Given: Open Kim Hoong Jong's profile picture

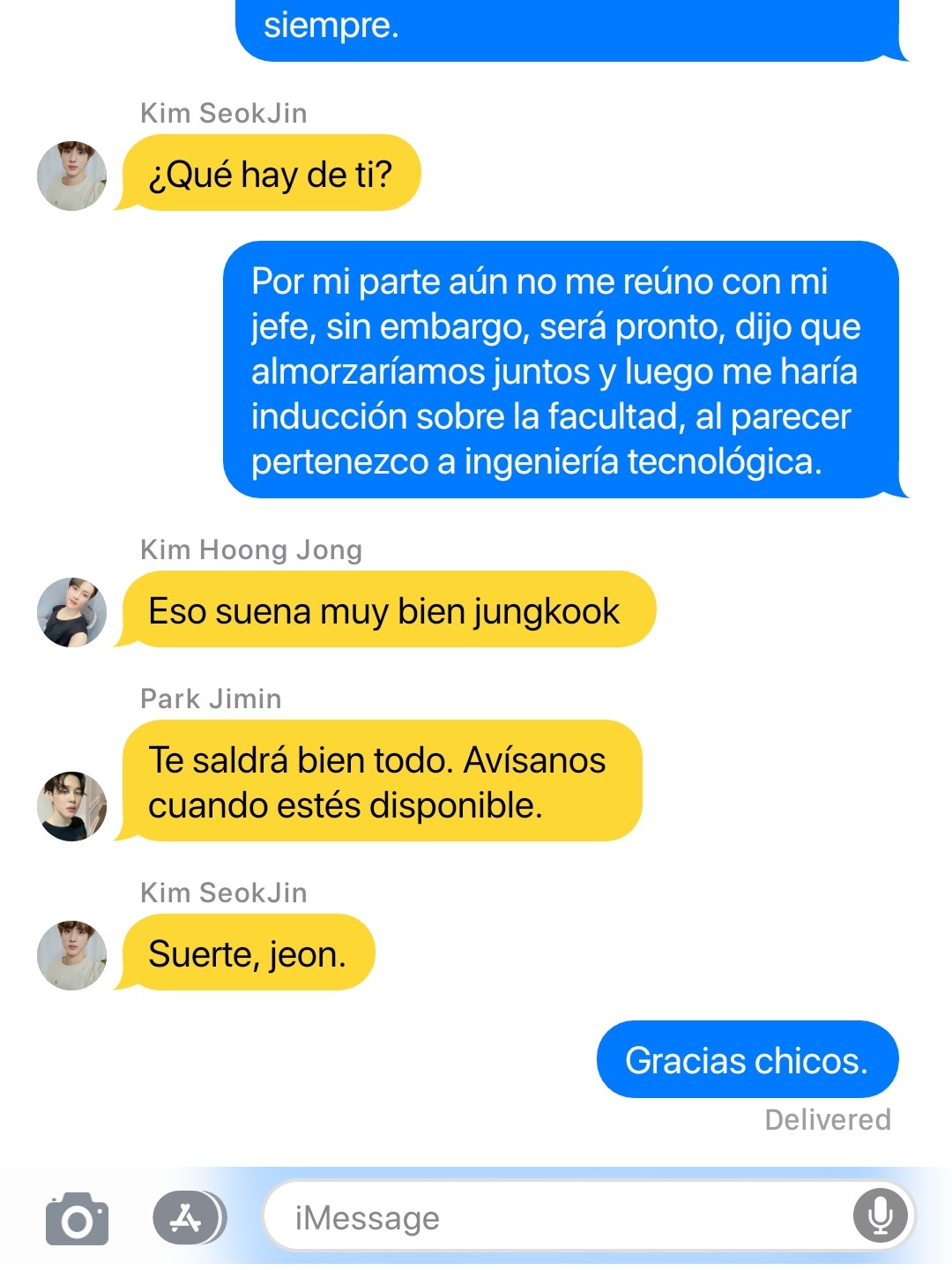Looking at the screenshot, I should point(71,612).
